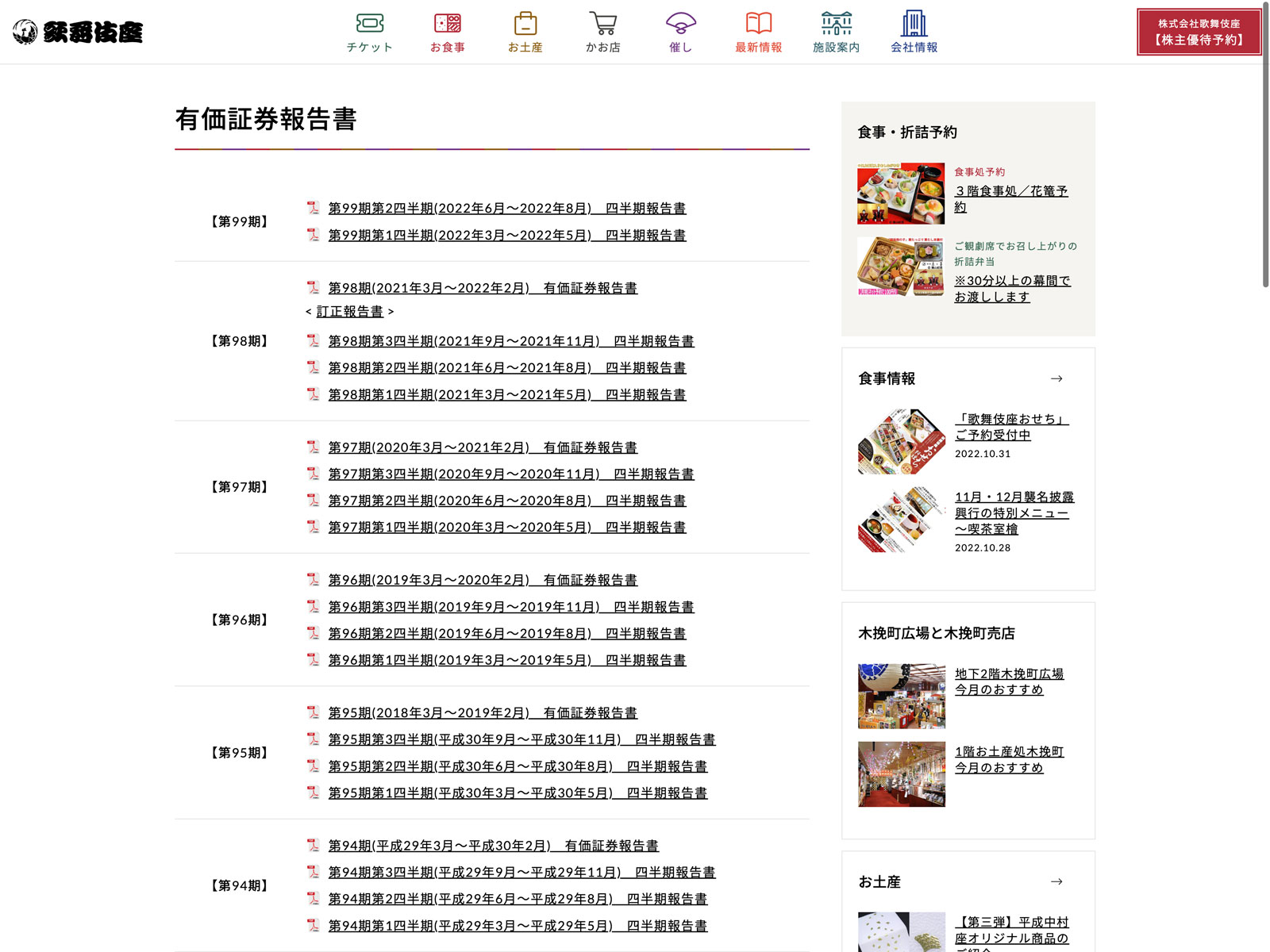Tap the arrow next to 食事情報
1270x952 pixels.
pos(1056,378)
